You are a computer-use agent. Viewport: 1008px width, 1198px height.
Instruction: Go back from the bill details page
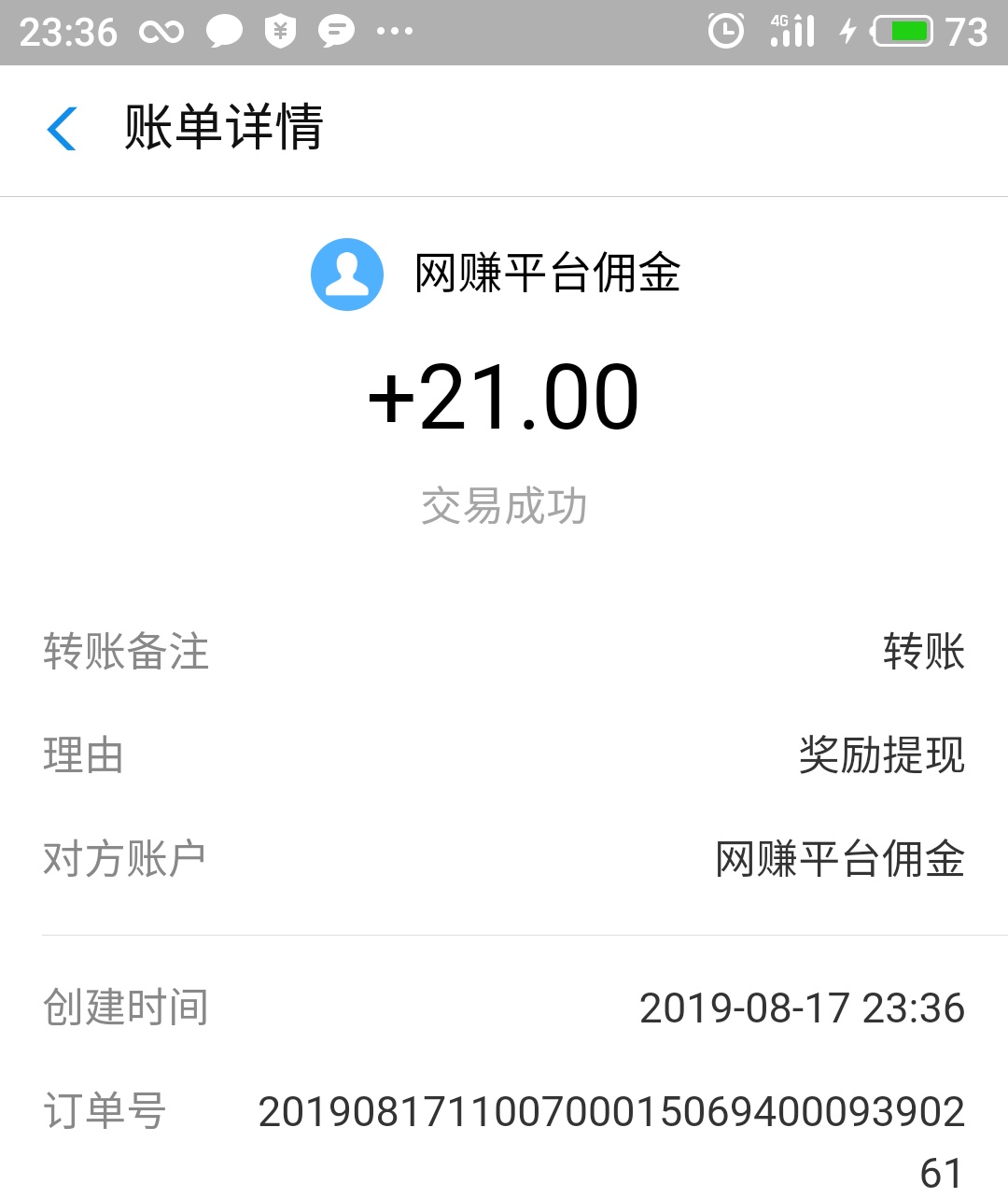(62, 128)
